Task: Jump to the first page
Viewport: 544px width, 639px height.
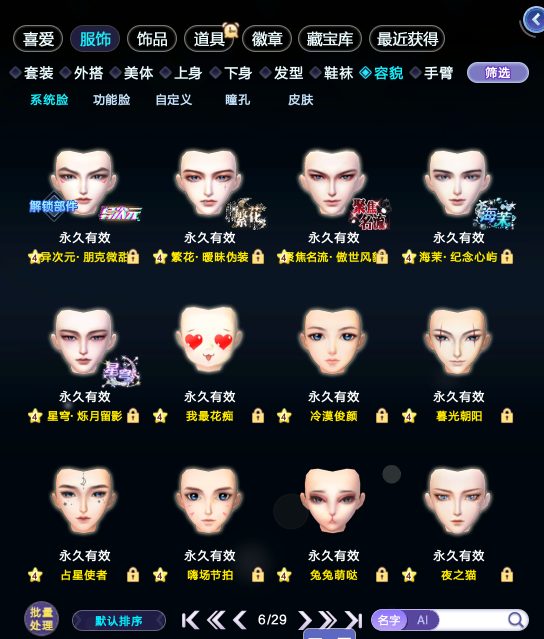Action: (190, 620)
